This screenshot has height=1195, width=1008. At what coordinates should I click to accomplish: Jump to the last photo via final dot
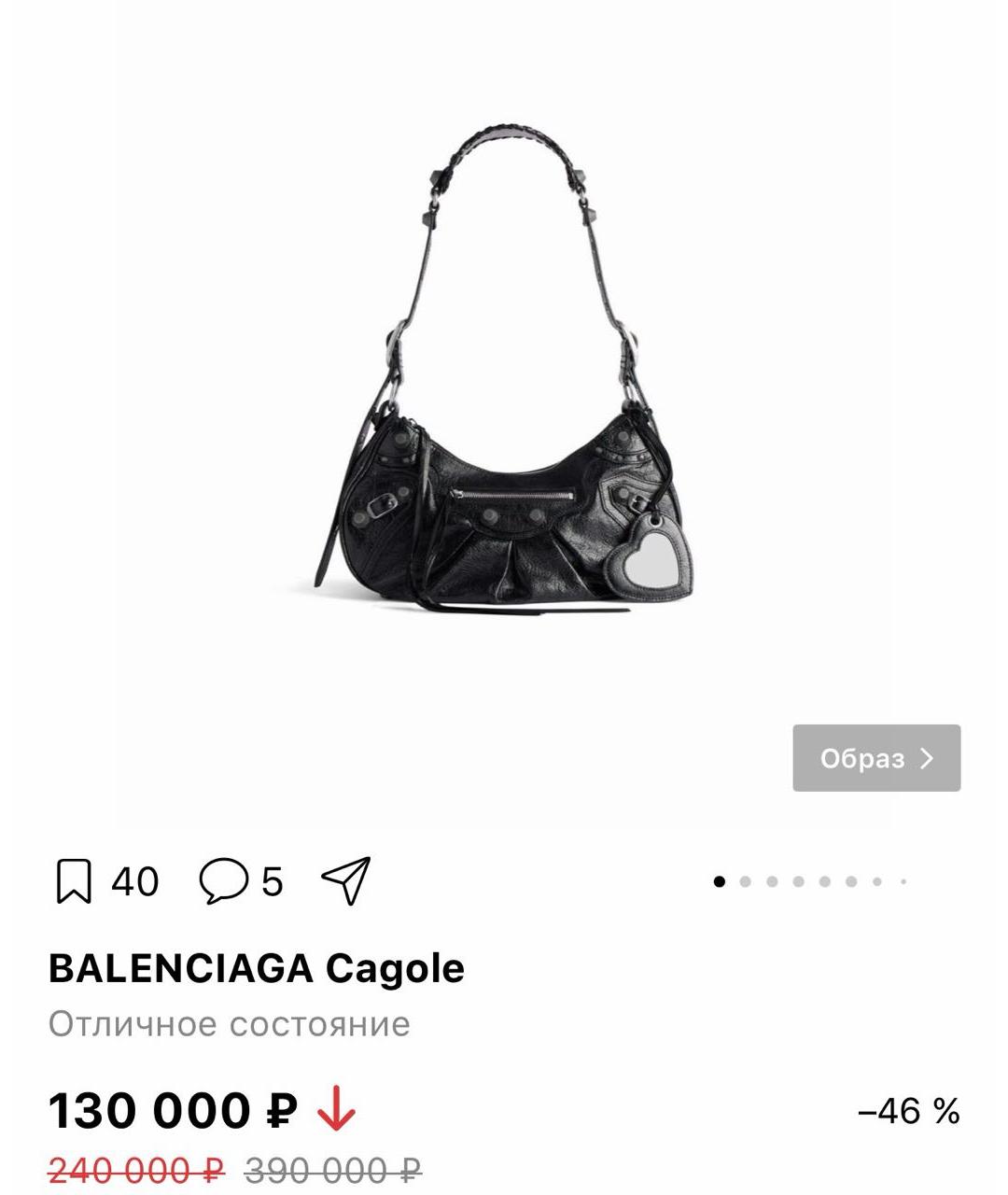point(903,881)
